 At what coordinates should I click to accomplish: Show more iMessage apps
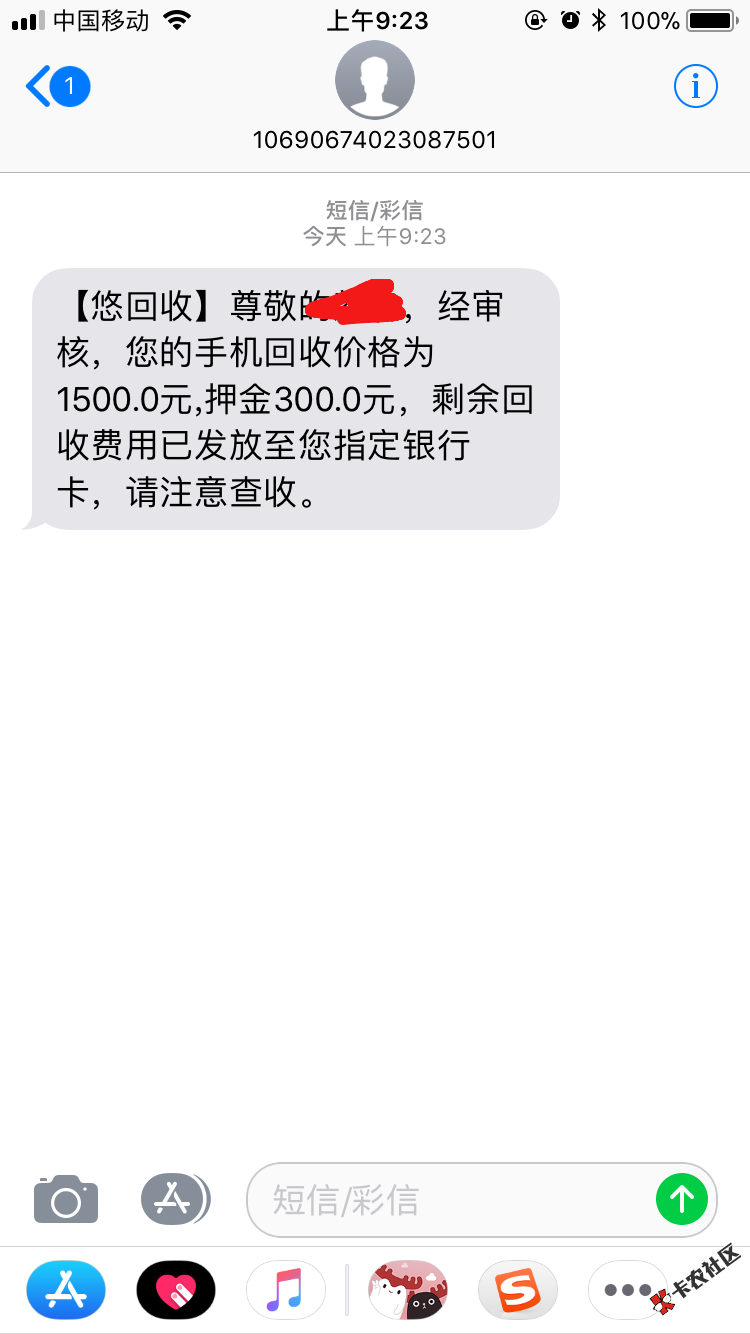(627, 1290)
